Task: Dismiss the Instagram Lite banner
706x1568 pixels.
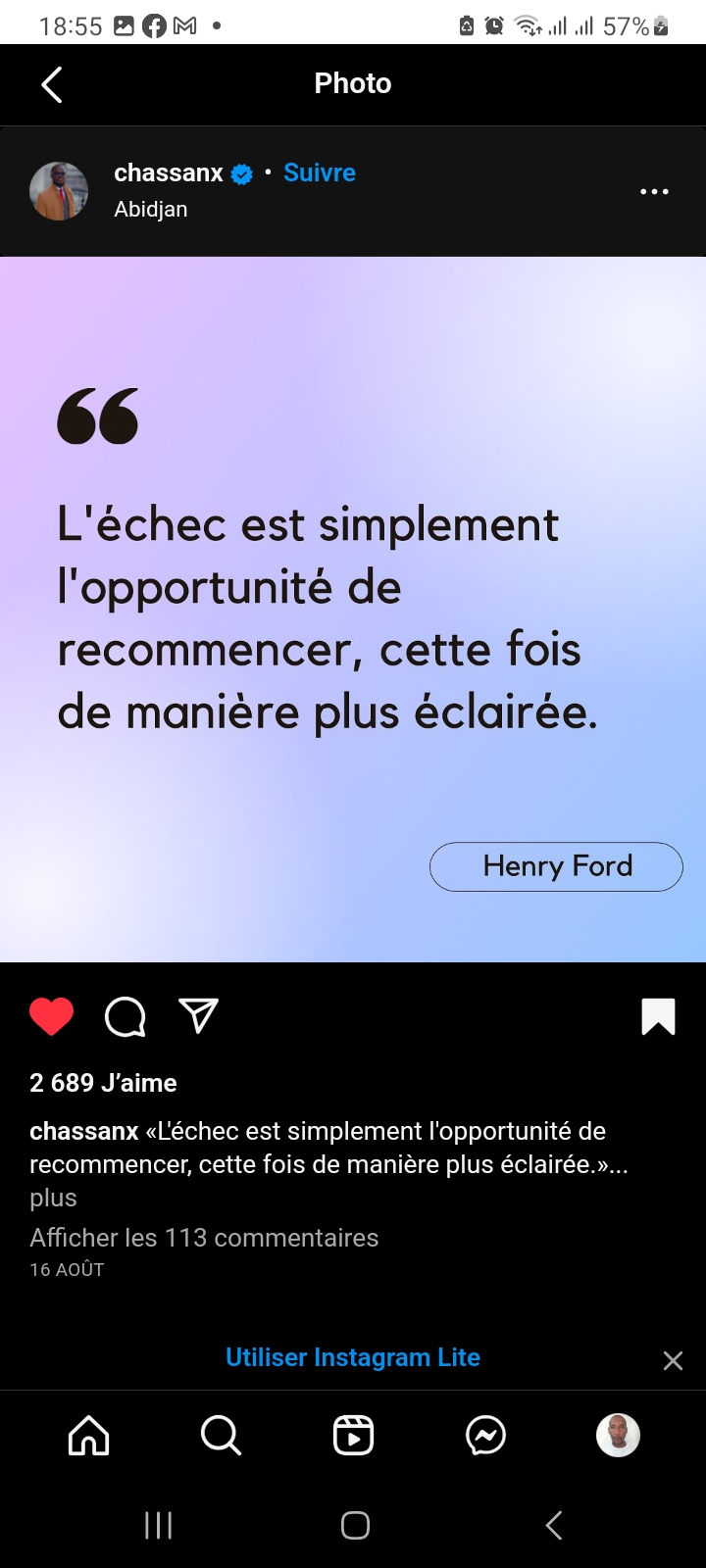Action: [x=673, y=1360]
